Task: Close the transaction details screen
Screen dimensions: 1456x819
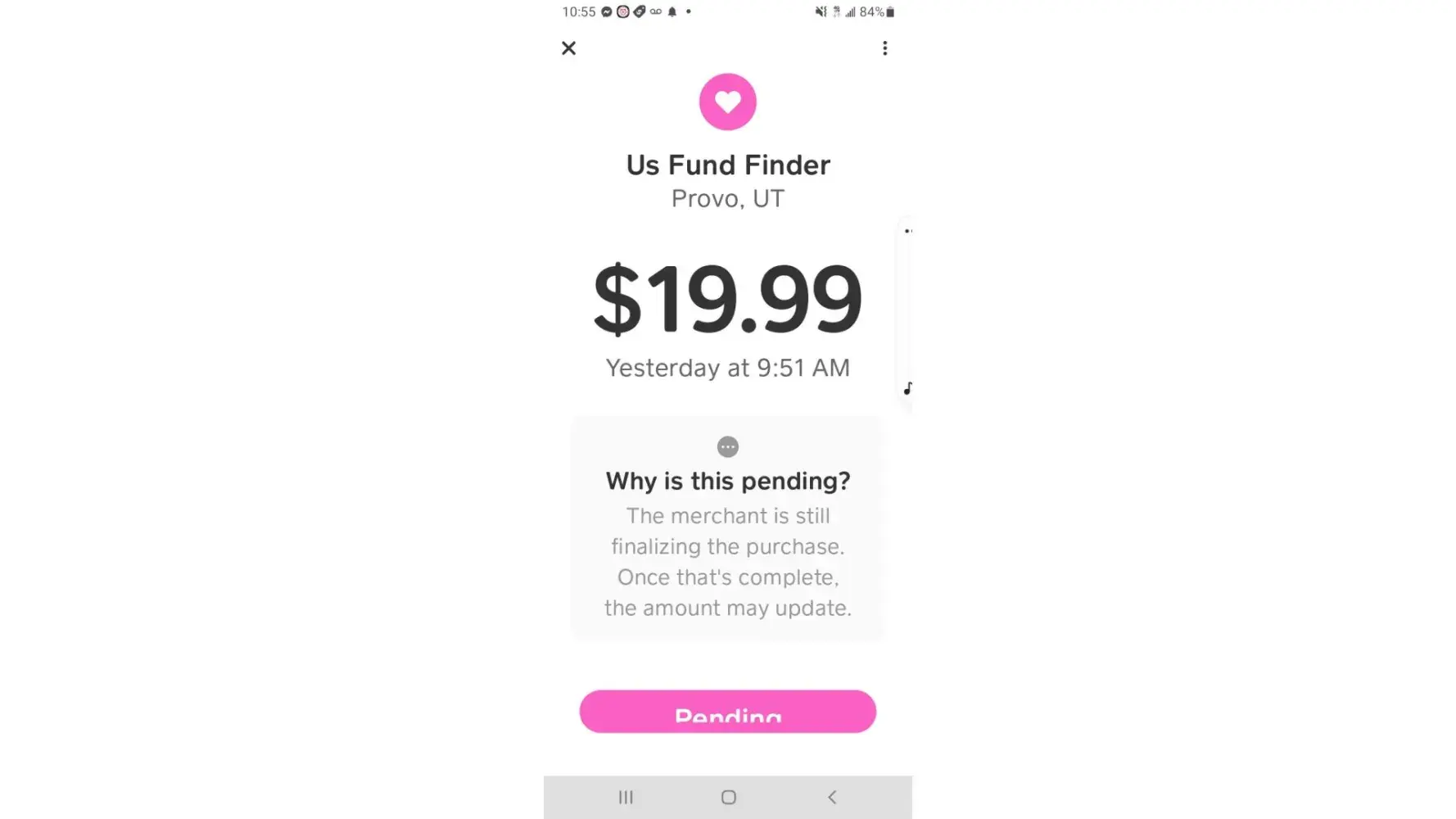Action: tap(568, 48)
